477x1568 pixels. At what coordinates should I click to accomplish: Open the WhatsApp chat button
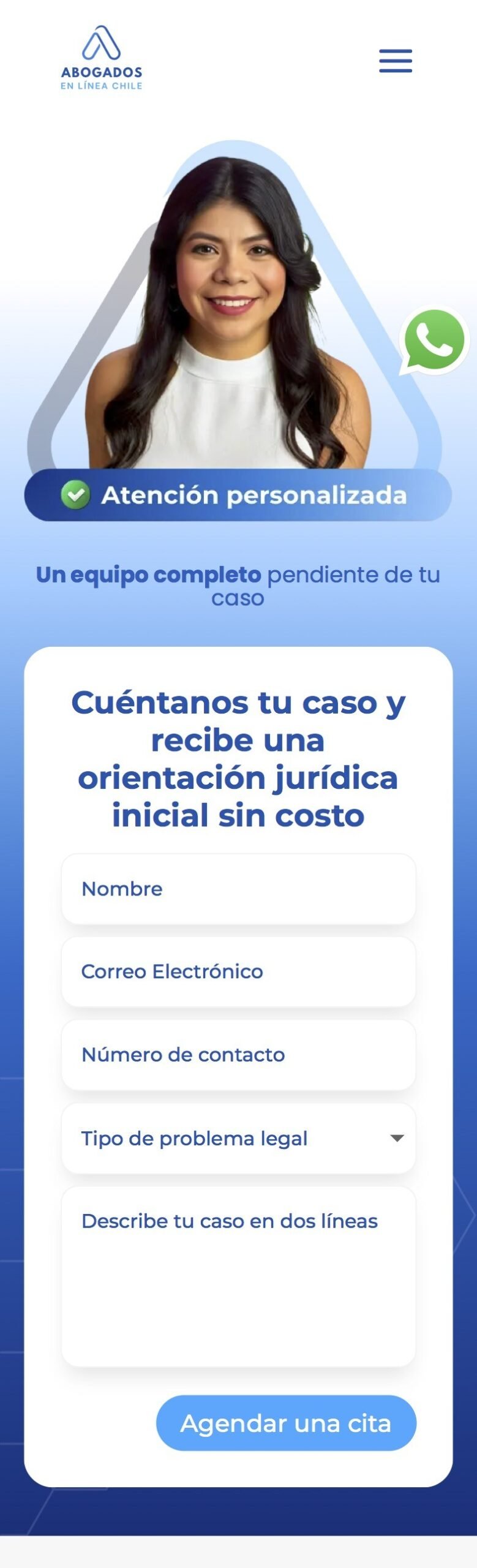pos(434,341)
